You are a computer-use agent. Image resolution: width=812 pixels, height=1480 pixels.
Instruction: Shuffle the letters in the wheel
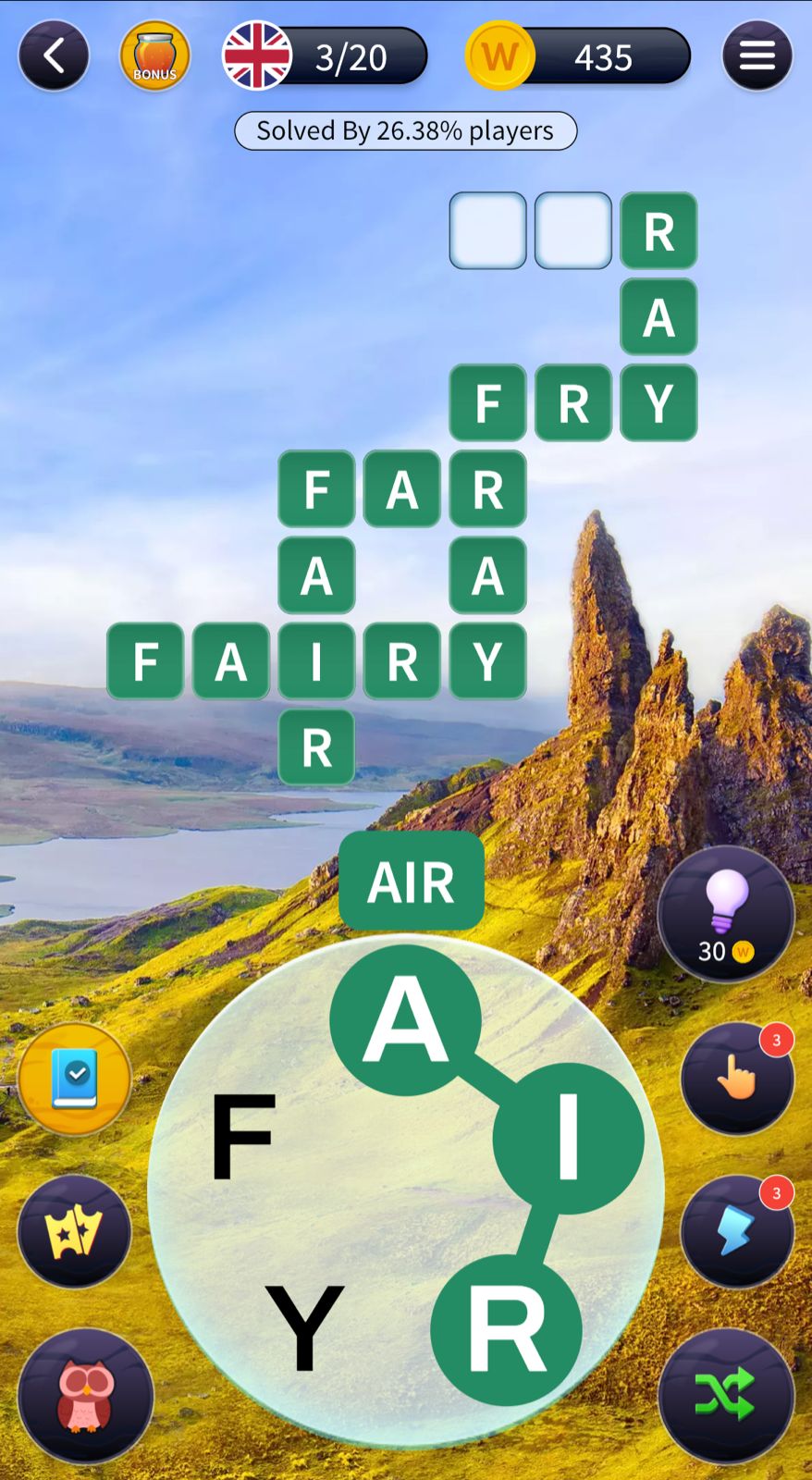726,1395
